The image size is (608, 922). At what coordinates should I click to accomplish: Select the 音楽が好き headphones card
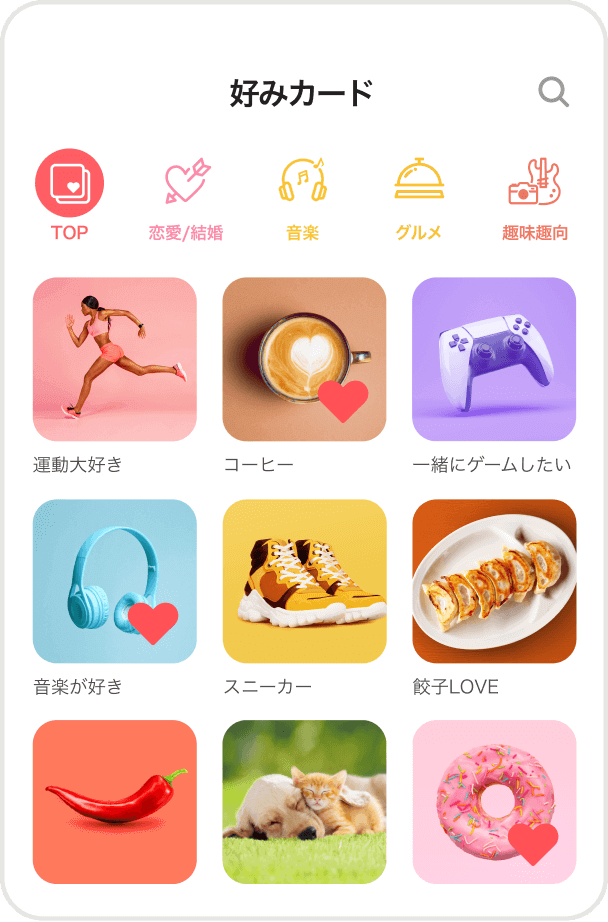coord(115,581)
